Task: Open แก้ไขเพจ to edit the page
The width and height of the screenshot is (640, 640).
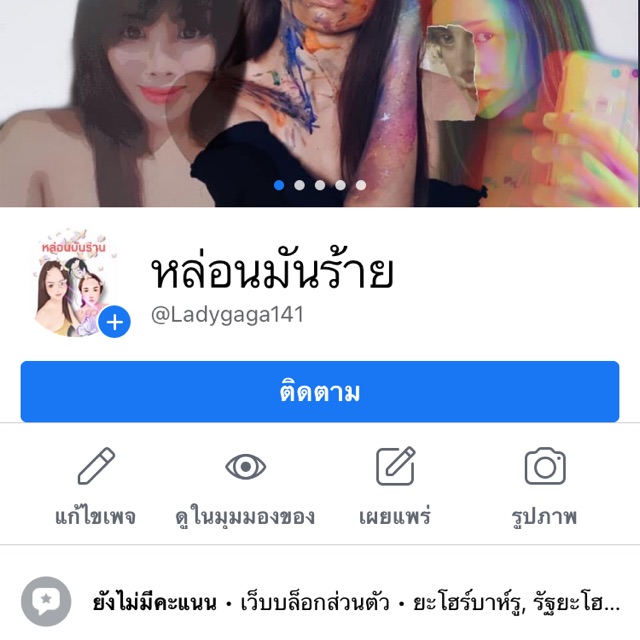Action: pos(96,486)
